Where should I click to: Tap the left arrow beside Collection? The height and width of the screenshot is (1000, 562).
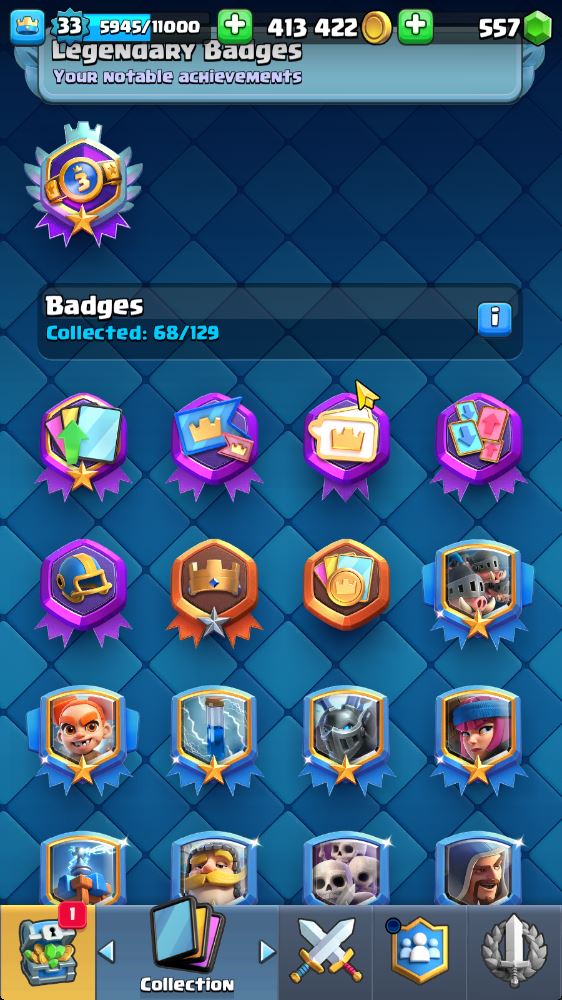pyautogui.click(x=107, y=952)
